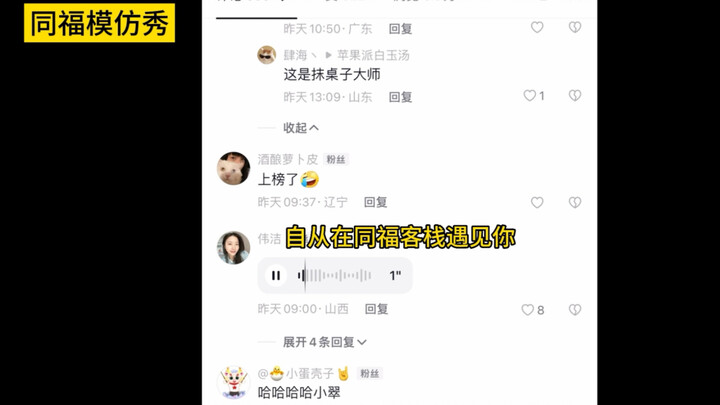Pause 伟洁's voice comment
720x405 pixels.
coord(276,276)
